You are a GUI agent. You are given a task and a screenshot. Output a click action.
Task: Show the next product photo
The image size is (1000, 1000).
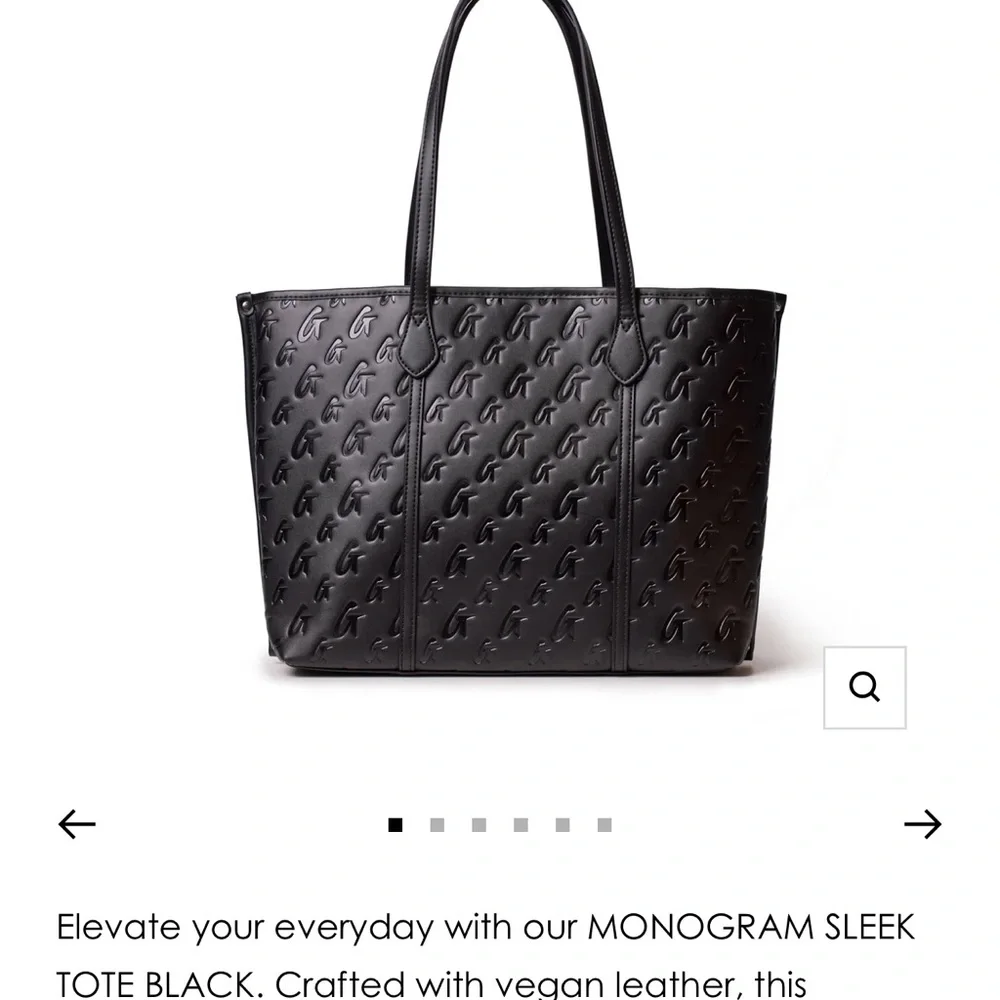click(x=922, y=824)
